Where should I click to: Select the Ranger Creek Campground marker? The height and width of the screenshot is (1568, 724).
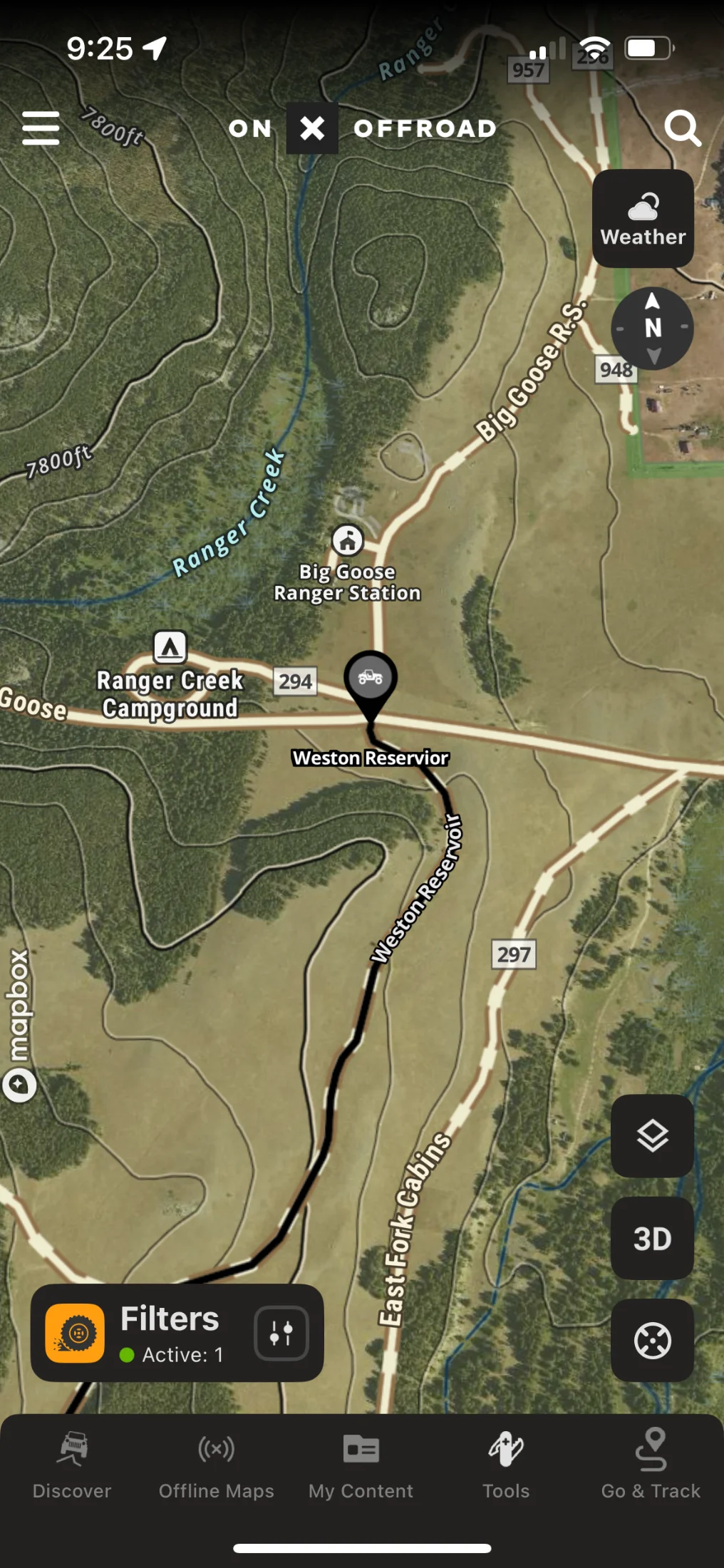(170, 647)
